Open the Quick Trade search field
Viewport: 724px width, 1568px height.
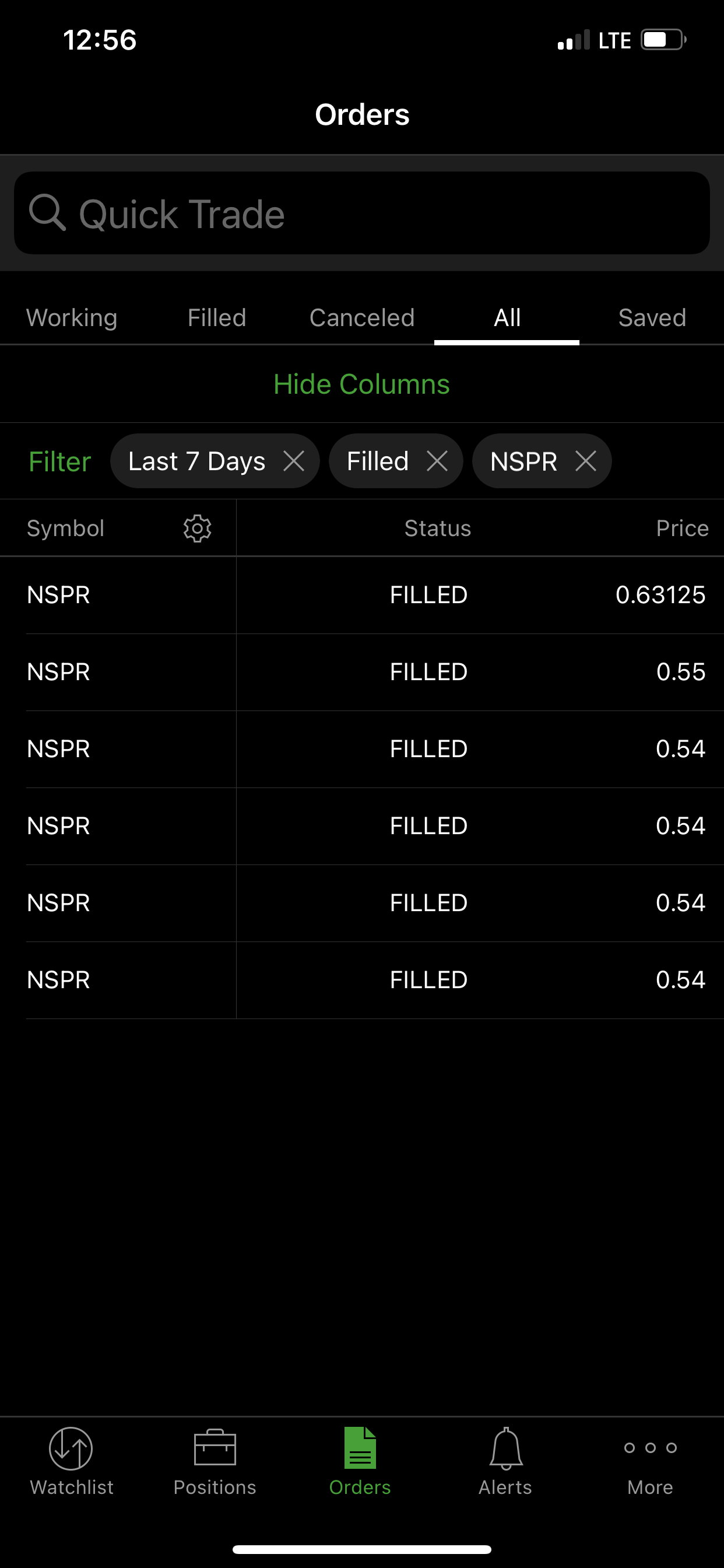(361, 213)
